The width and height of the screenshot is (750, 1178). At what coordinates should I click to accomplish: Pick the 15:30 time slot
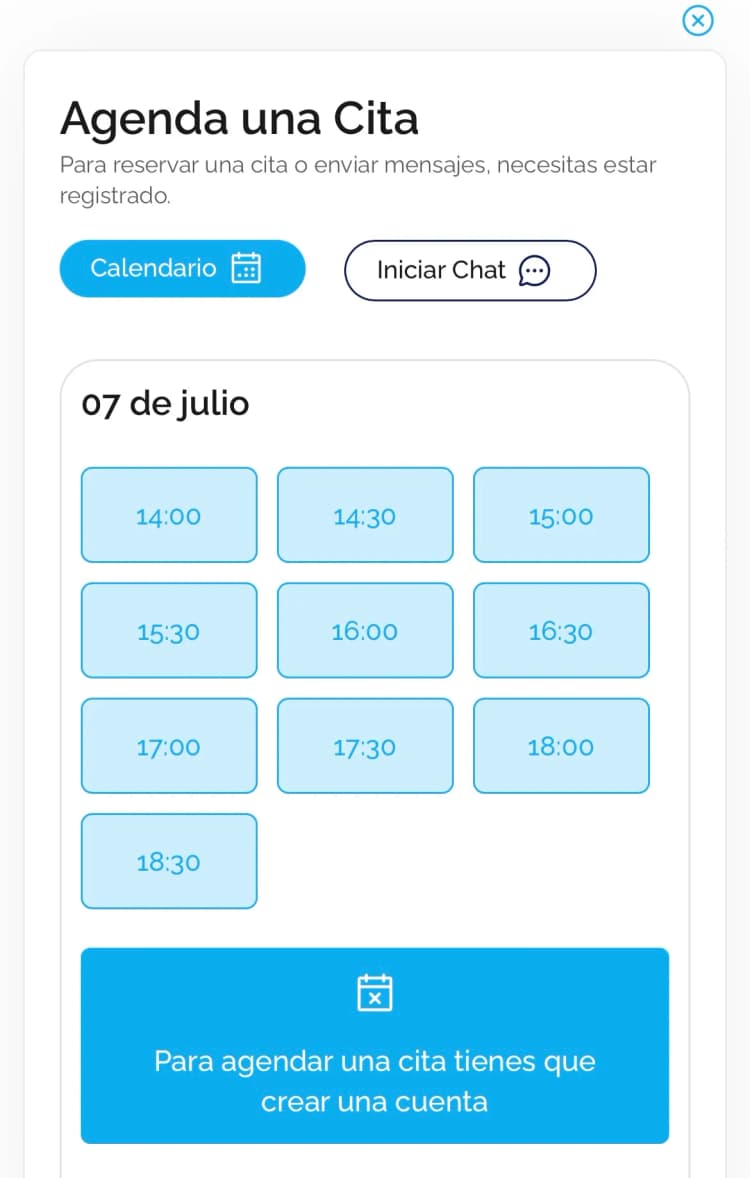coord(168,630)
